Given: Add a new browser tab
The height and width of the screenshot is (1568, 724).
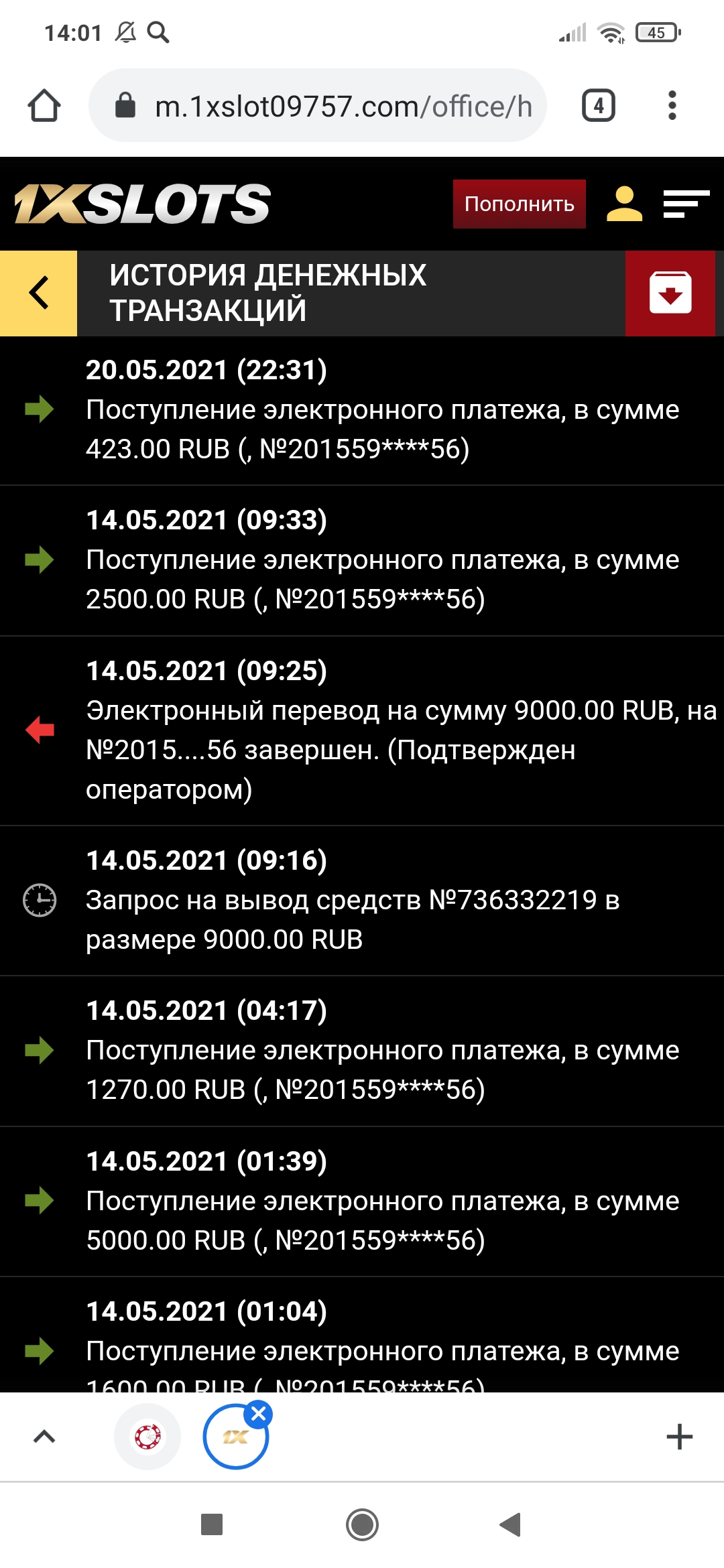Looking at the screenshot, I should (x=679, y=1437).
